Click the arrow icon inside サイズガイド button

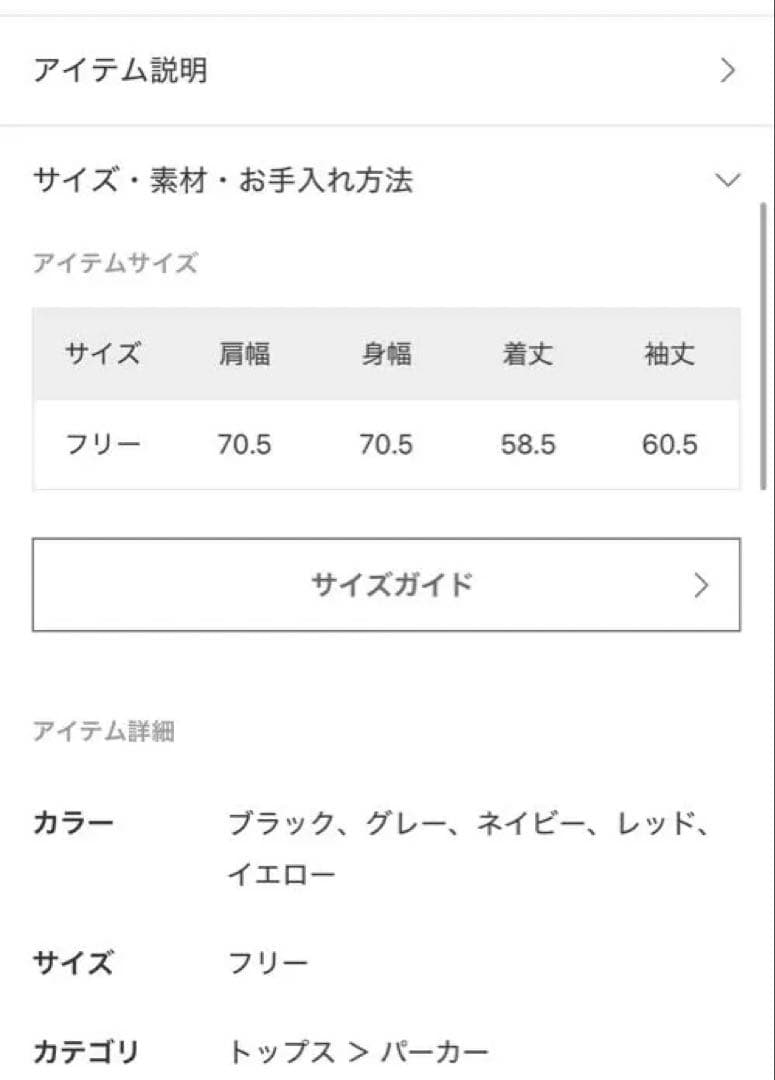(x=701, y=586)
